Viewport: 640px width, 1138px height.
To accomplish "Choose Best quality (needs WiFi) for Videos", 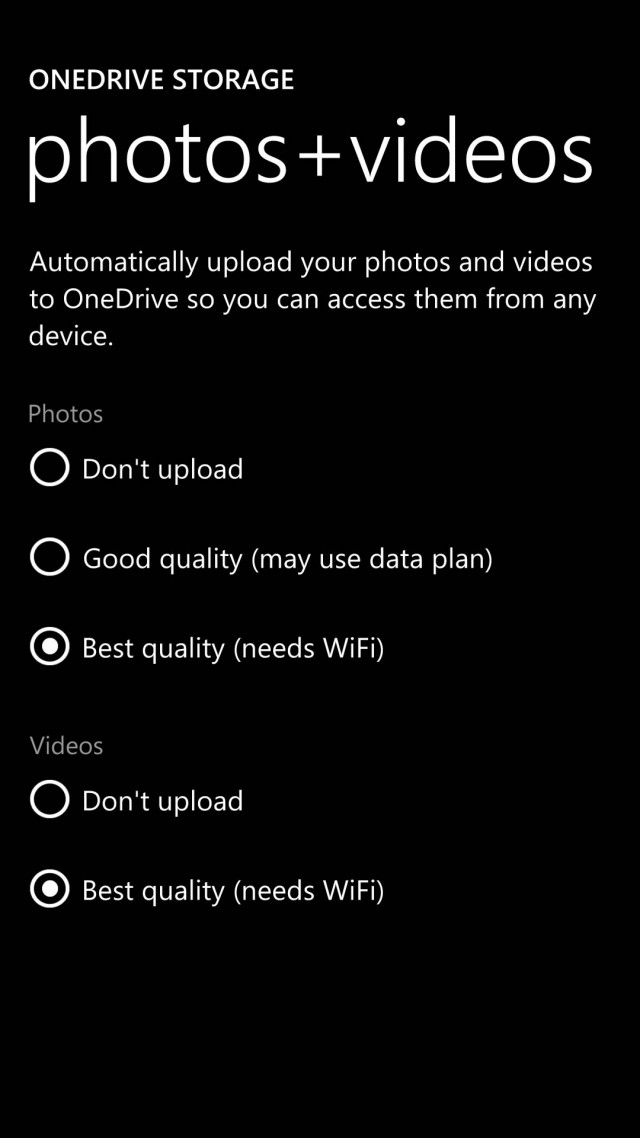I will click(x=49, y=889).
